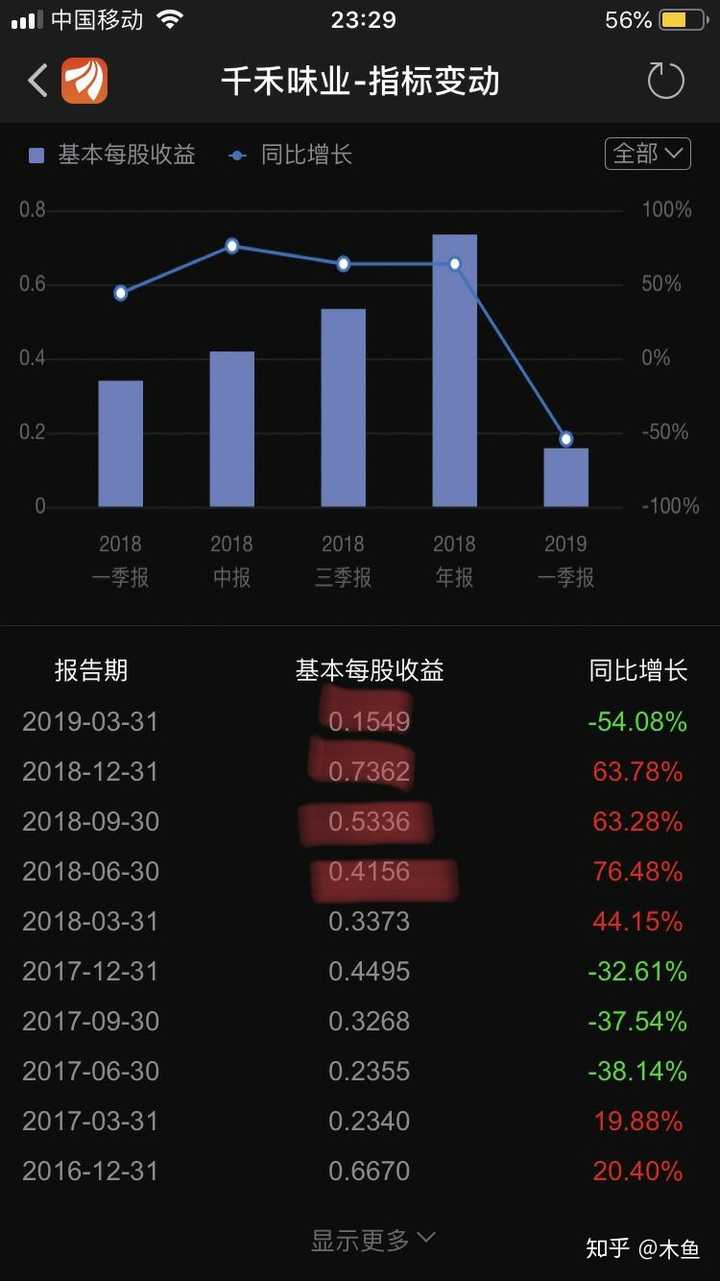This screenshot has height=1281, width=720.
Task: Tap the tallest 2018 年报 bar
Action: (x=454, y=370)
